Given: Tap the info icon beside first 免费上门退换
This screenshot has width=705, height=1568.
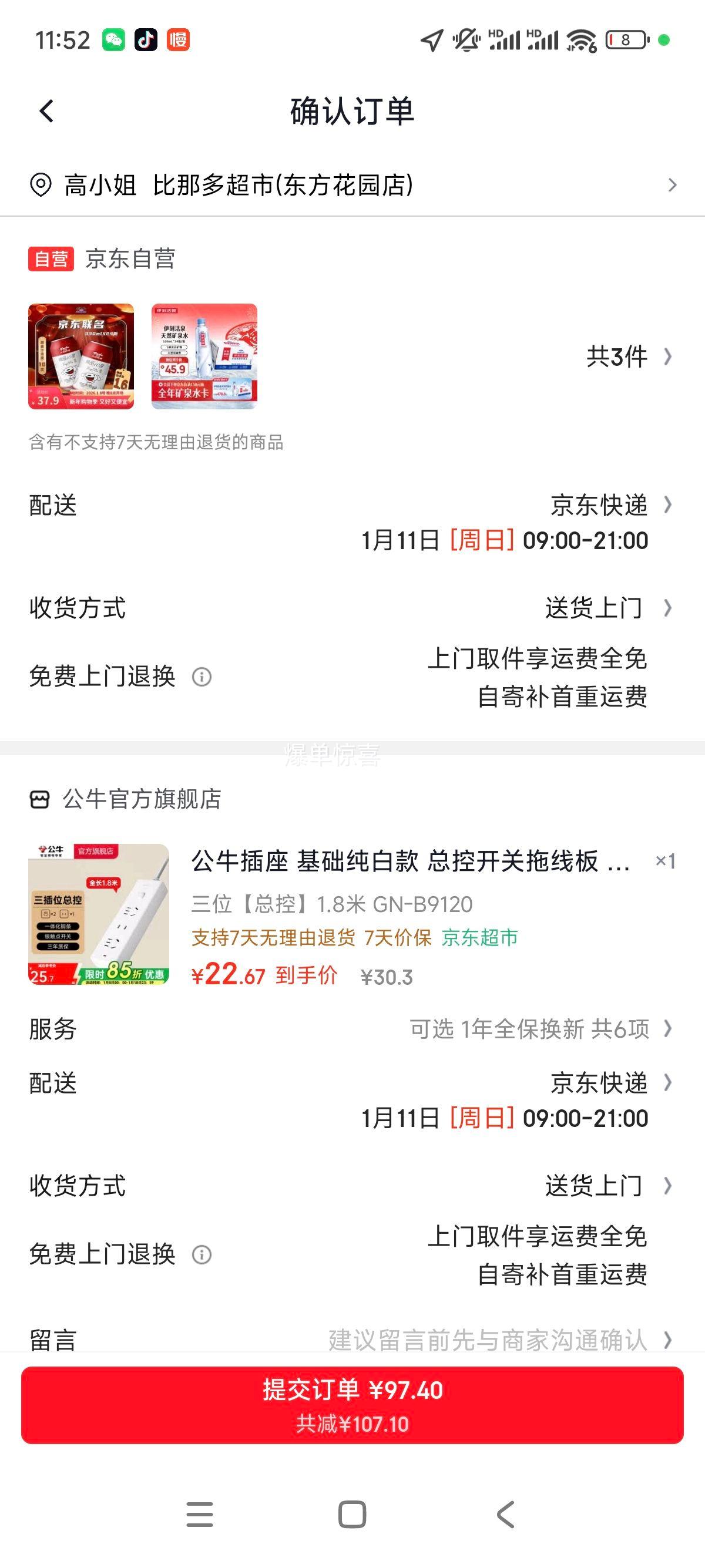Looking at the screenshot, I should click(x=201, y=676).
